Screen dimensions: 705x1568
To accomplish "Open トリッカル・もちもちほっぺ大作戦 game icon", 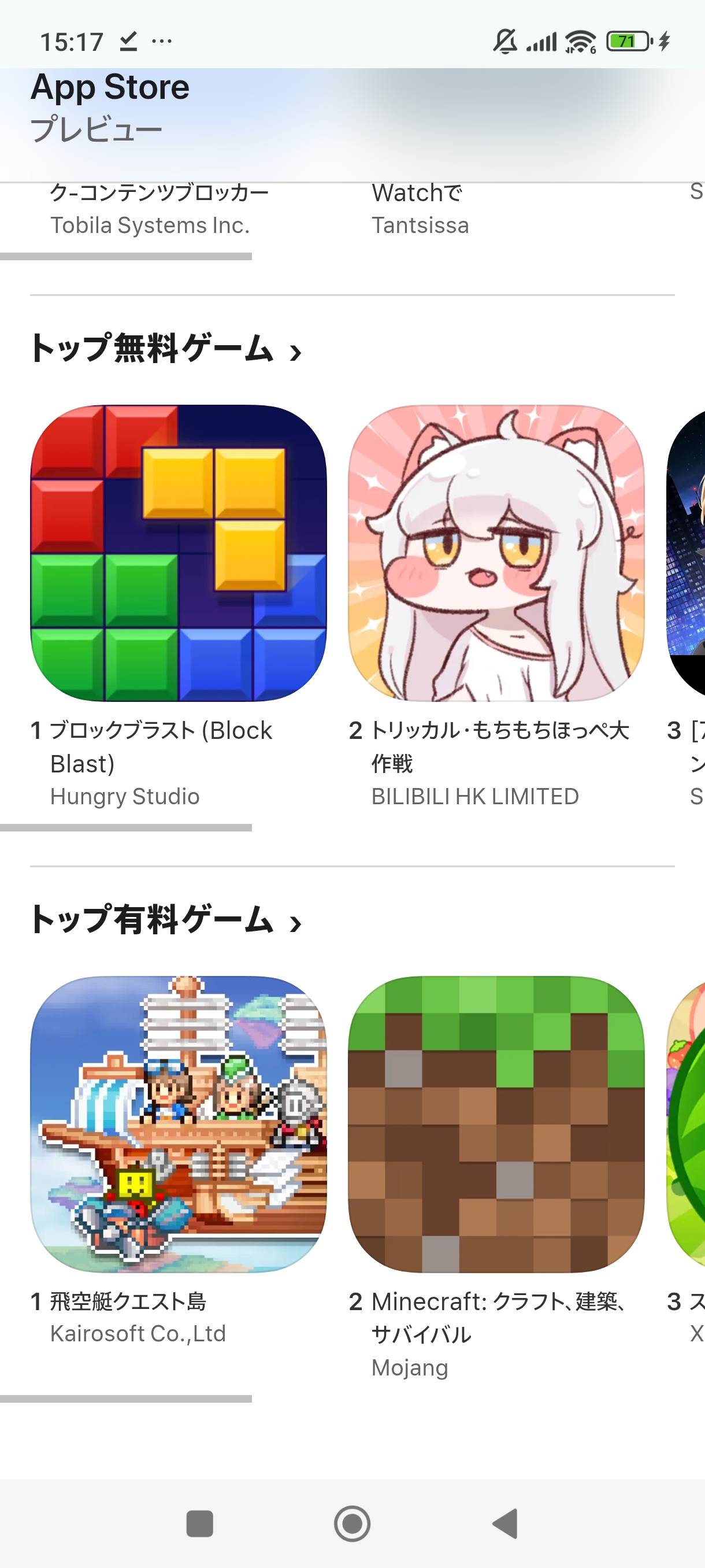I will (x=496, y=553).
